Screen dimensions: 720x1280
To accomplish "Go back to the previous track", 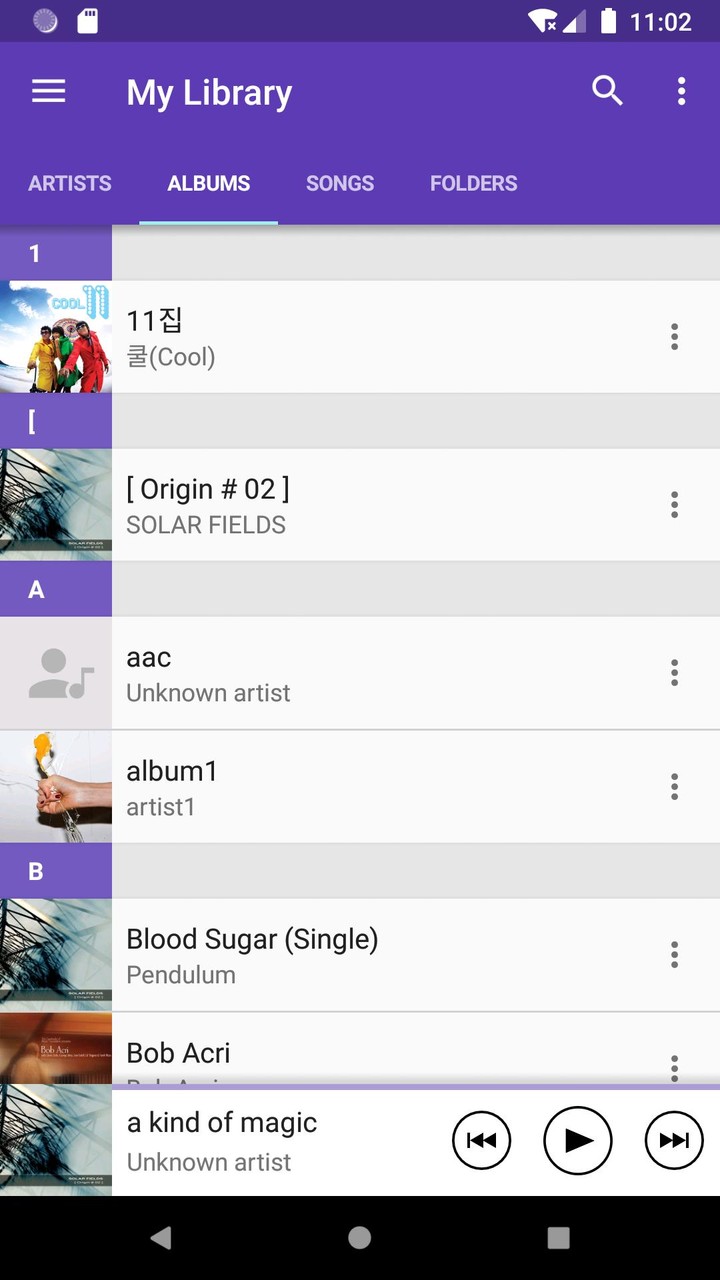I will (x=481, y=1140).
